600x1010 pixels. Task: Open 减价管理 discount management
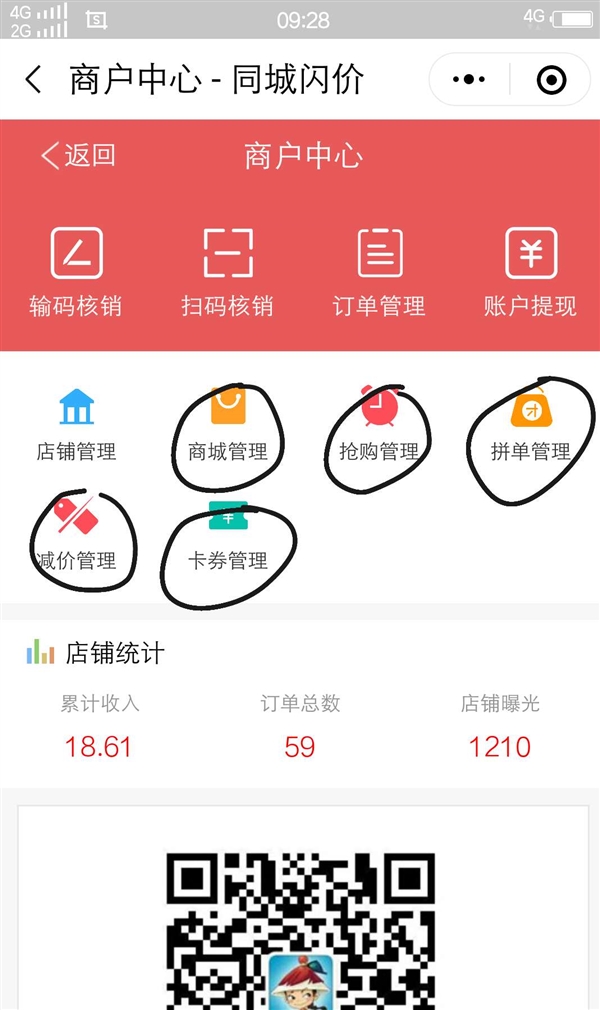pos(76,537)
